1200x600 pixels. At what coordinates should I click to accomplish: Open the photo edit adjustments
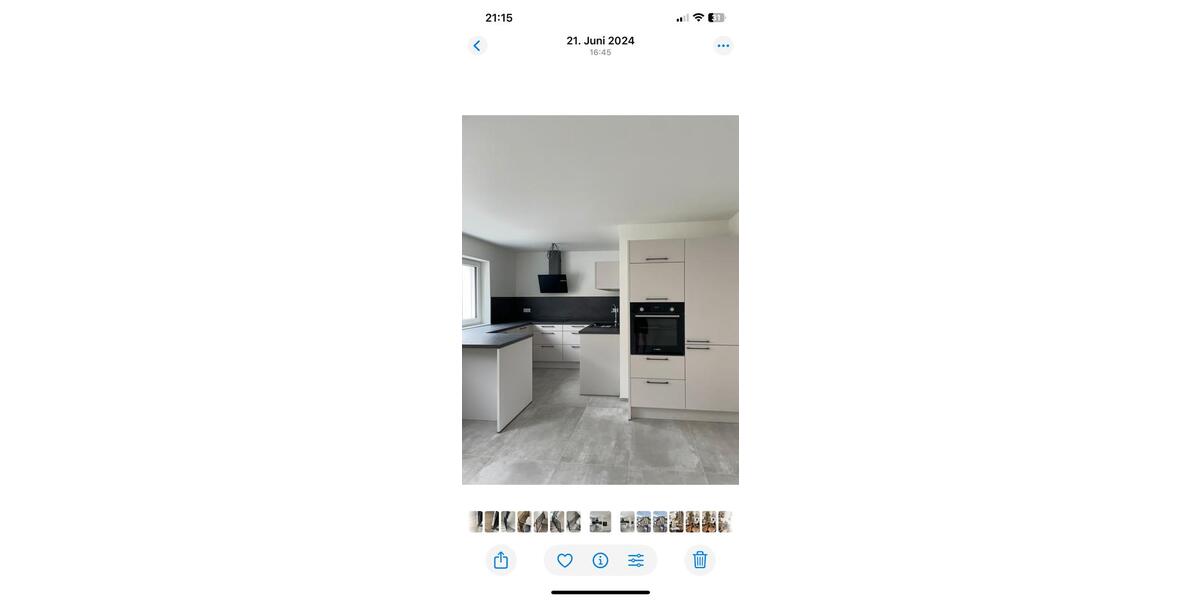636,561
